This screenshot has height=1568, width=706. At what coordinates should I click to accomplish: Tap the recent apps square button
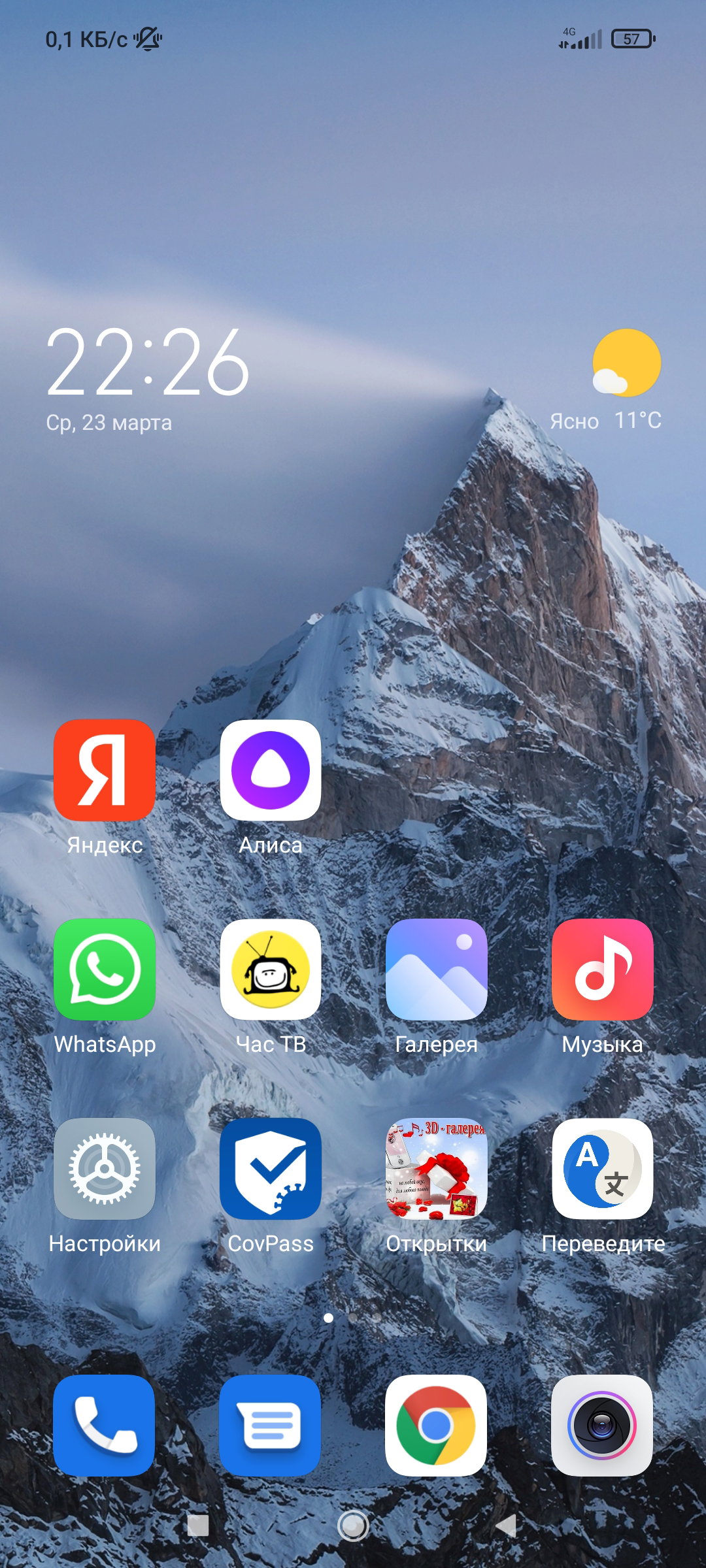(x=198, y=1526)
